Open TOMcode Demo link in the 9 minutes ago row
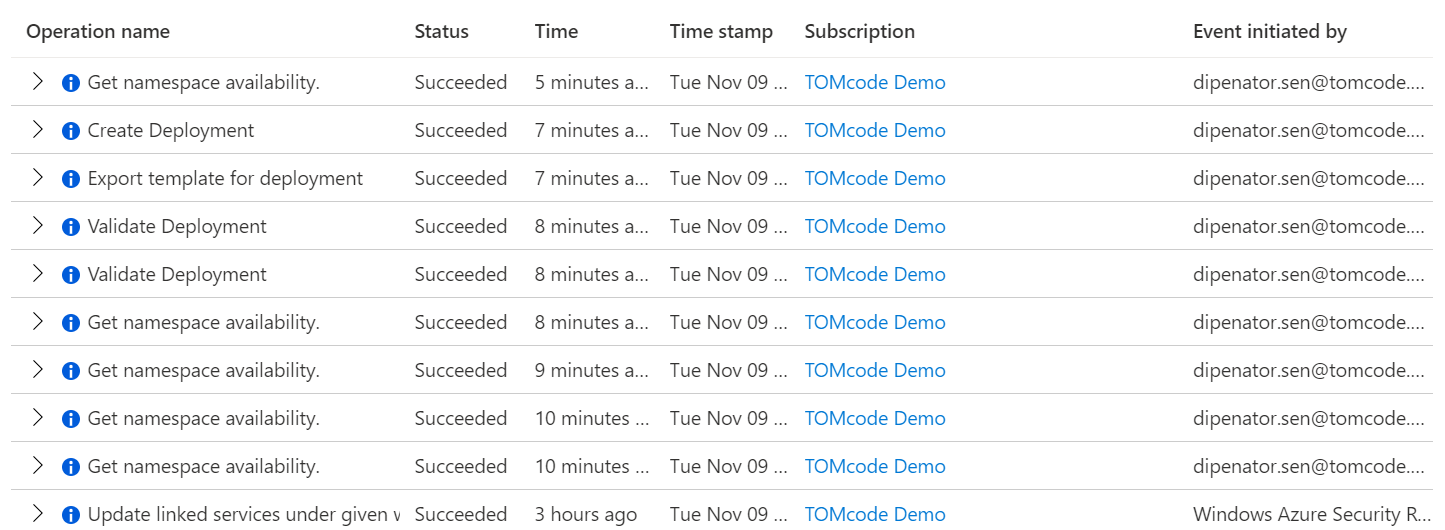Image resolution: width=1445 pixels, height=530 pixels. 874,370
